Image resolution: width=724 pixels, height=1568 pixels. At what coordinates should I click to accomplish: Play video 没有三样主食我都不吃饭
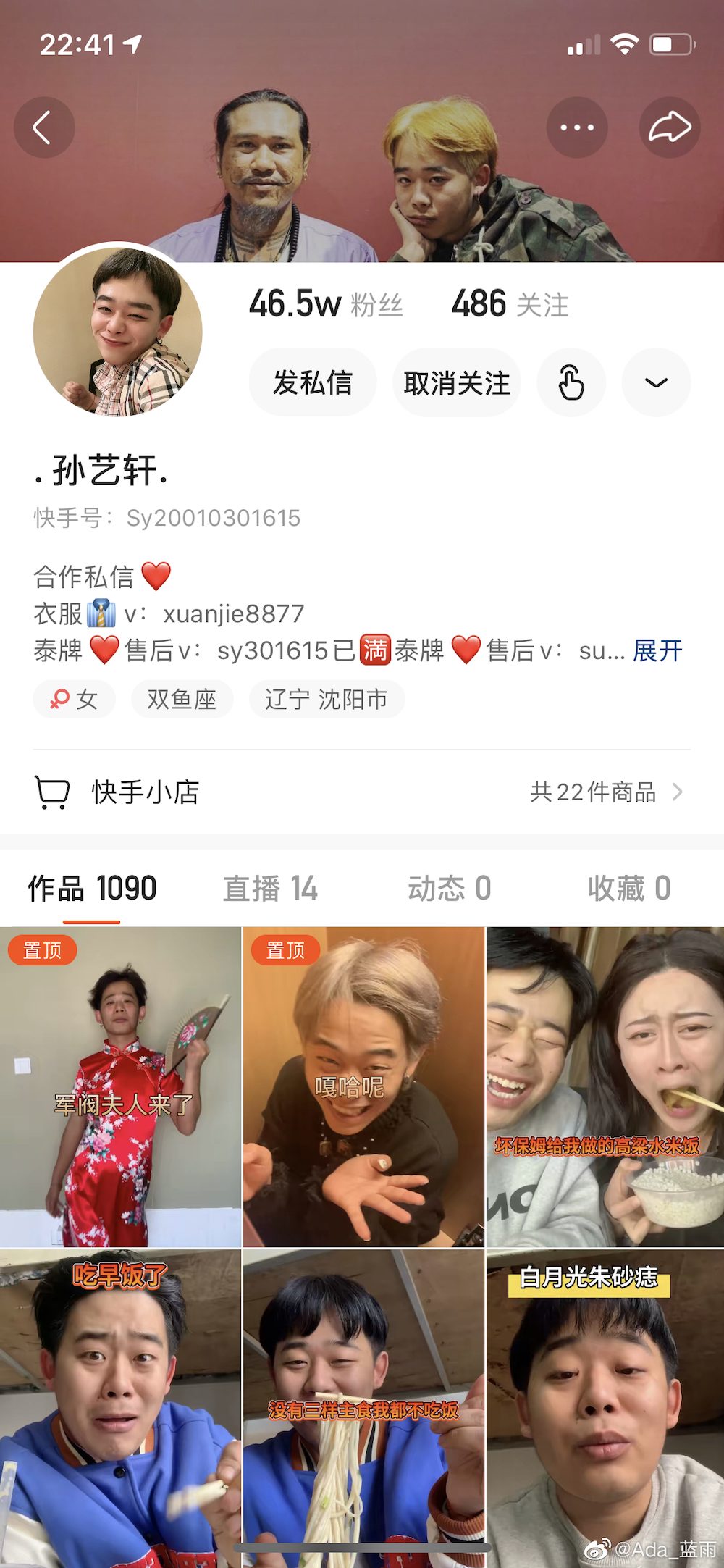363,1405
